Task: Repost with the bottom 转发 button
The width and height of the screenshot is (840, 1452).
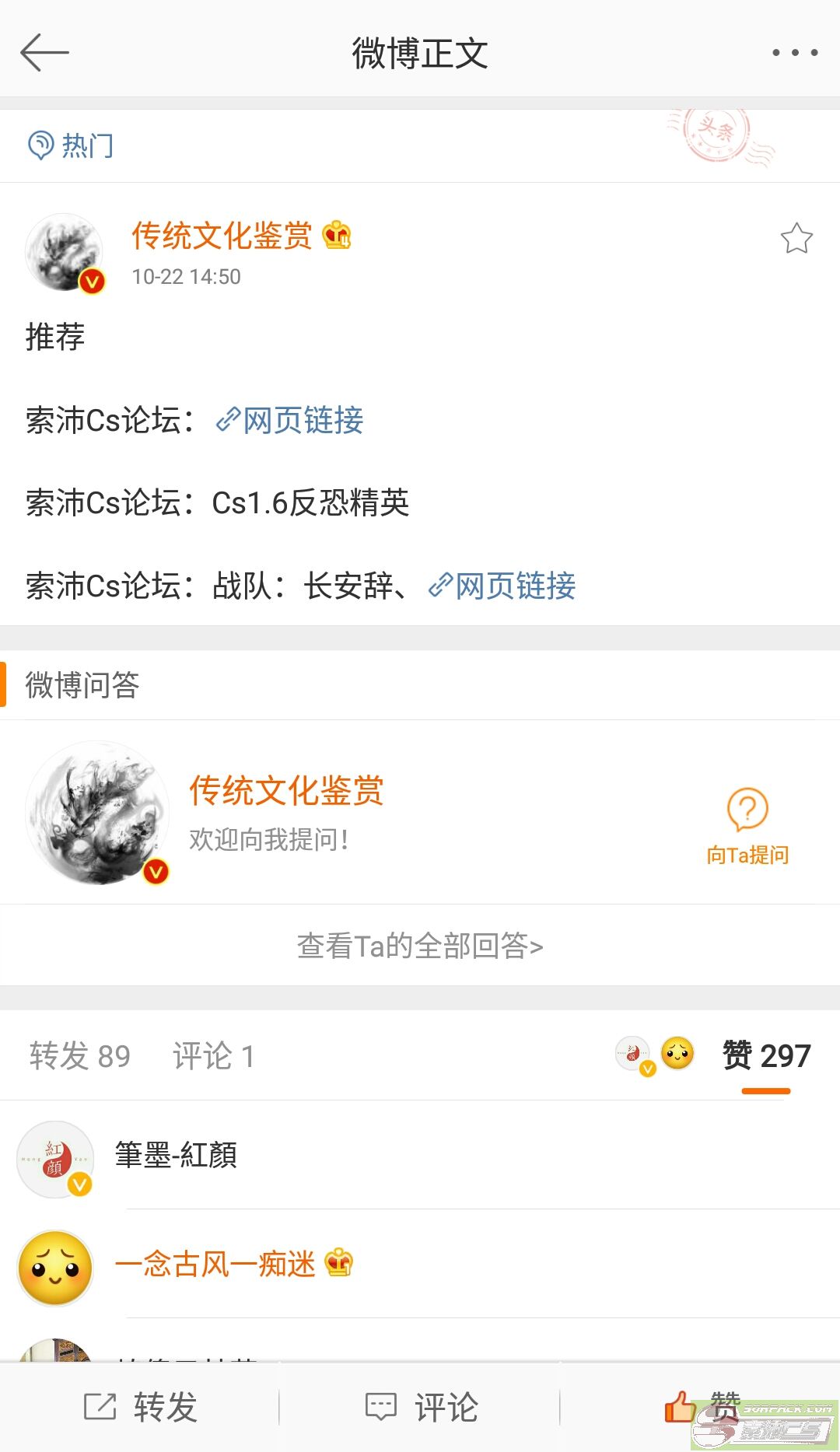Action: pos(141,1407)
